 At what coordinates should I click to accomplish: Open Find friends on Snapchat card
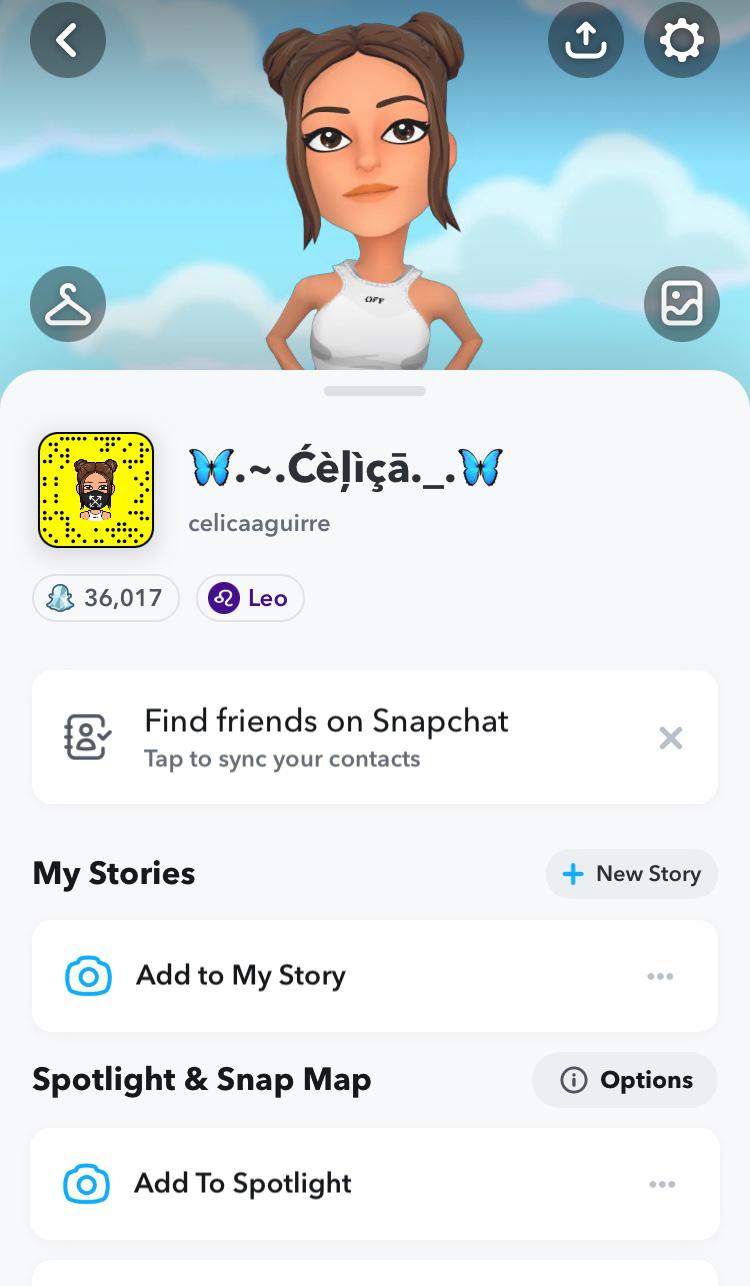point(325,738)
